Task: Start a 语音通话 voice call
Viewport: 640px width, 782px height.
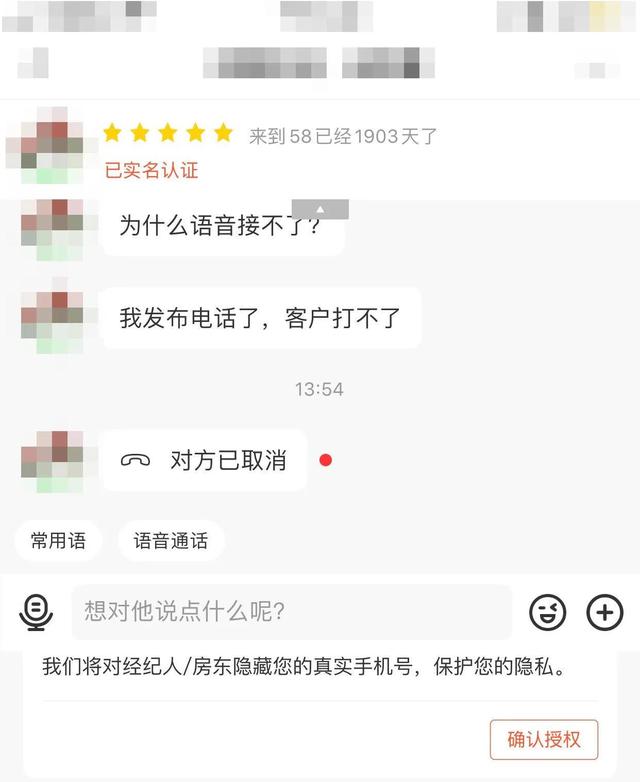Action: tap(171, 541)
